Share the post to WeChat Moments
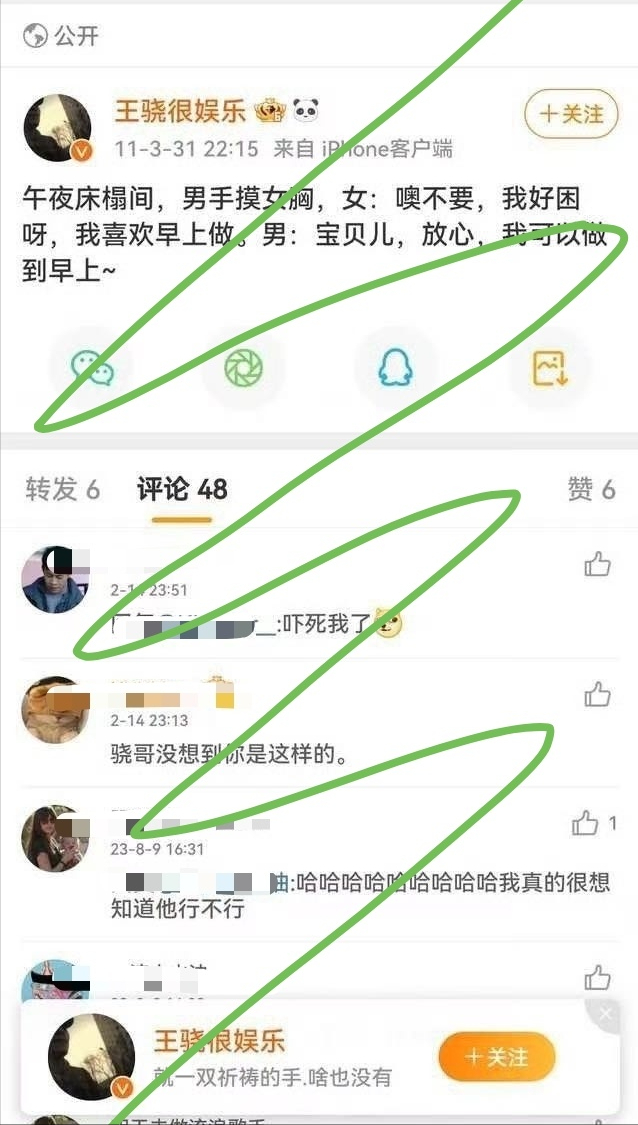638x1125 pixels. coord(243,369)
